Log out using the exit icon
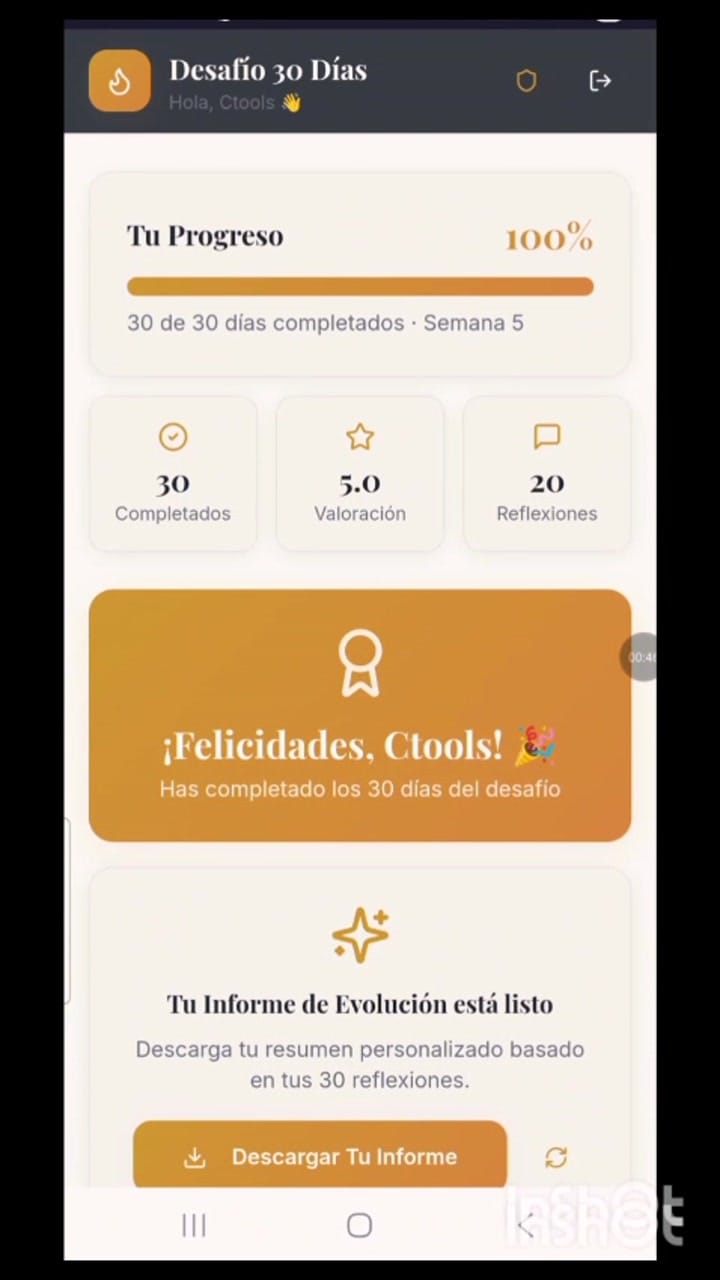720x1280 pixels. [x=600, y=81]
